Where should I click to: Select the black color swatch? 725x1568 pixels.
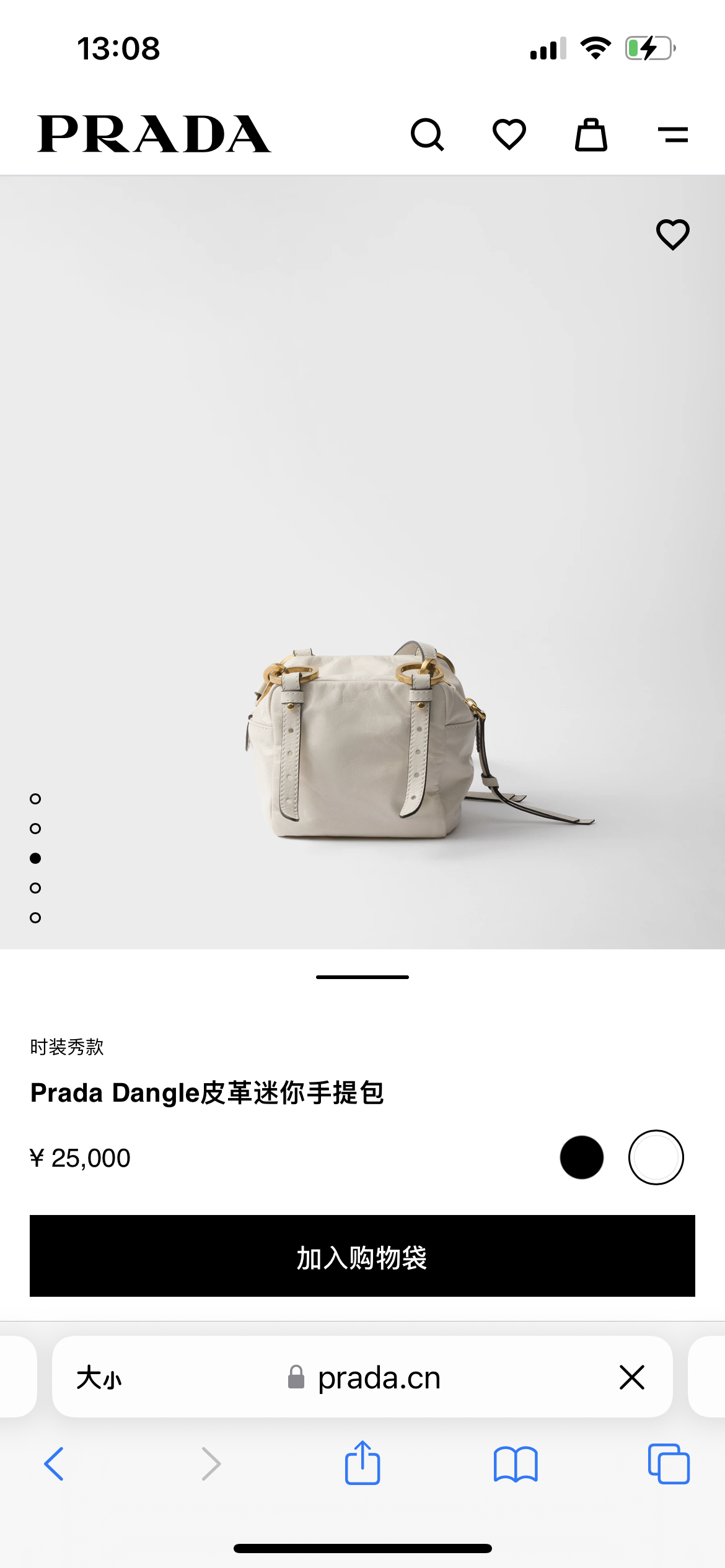tap(581, 1157)
